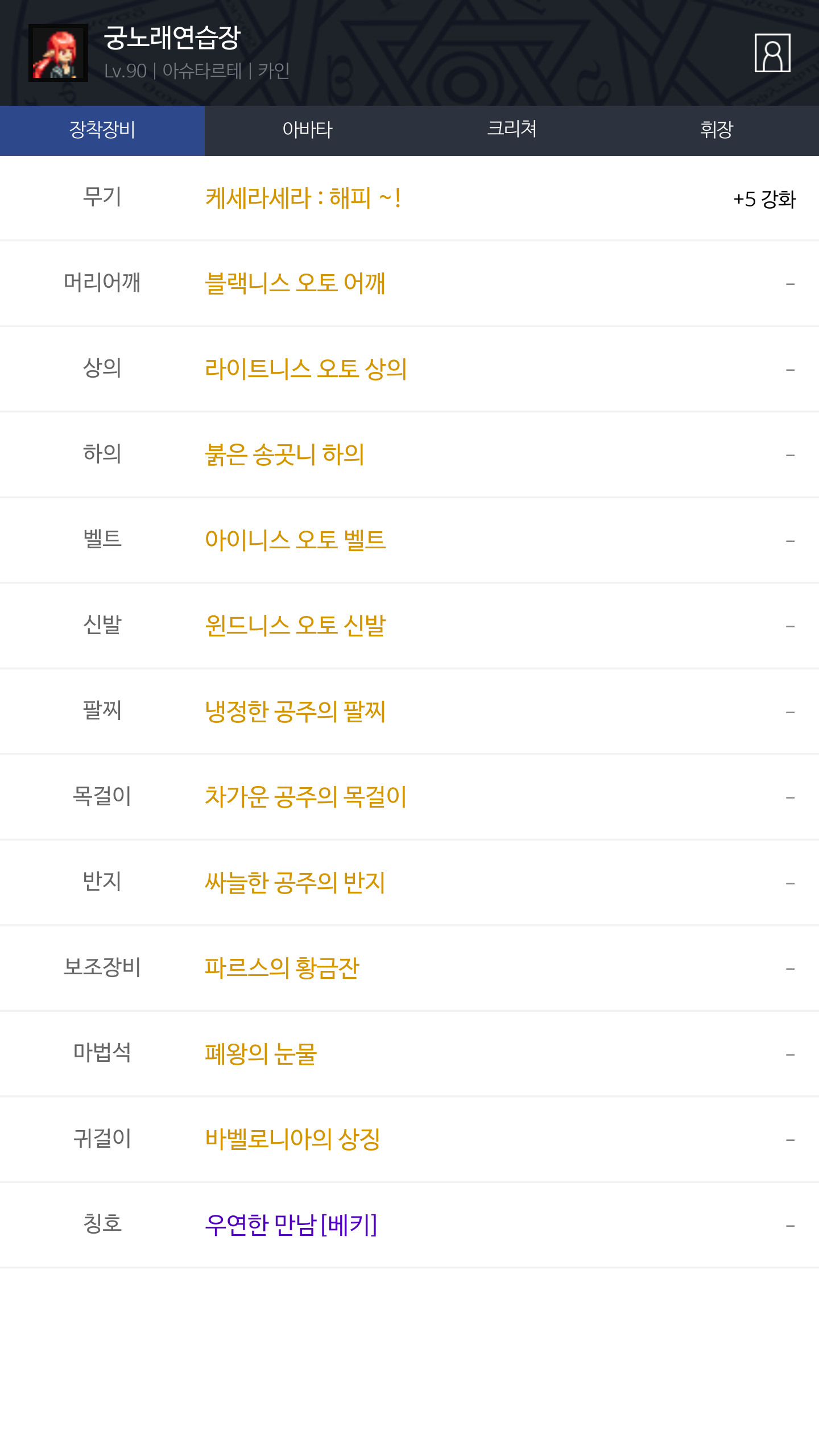Open the profile icon in the header

[x=772, y=53]
